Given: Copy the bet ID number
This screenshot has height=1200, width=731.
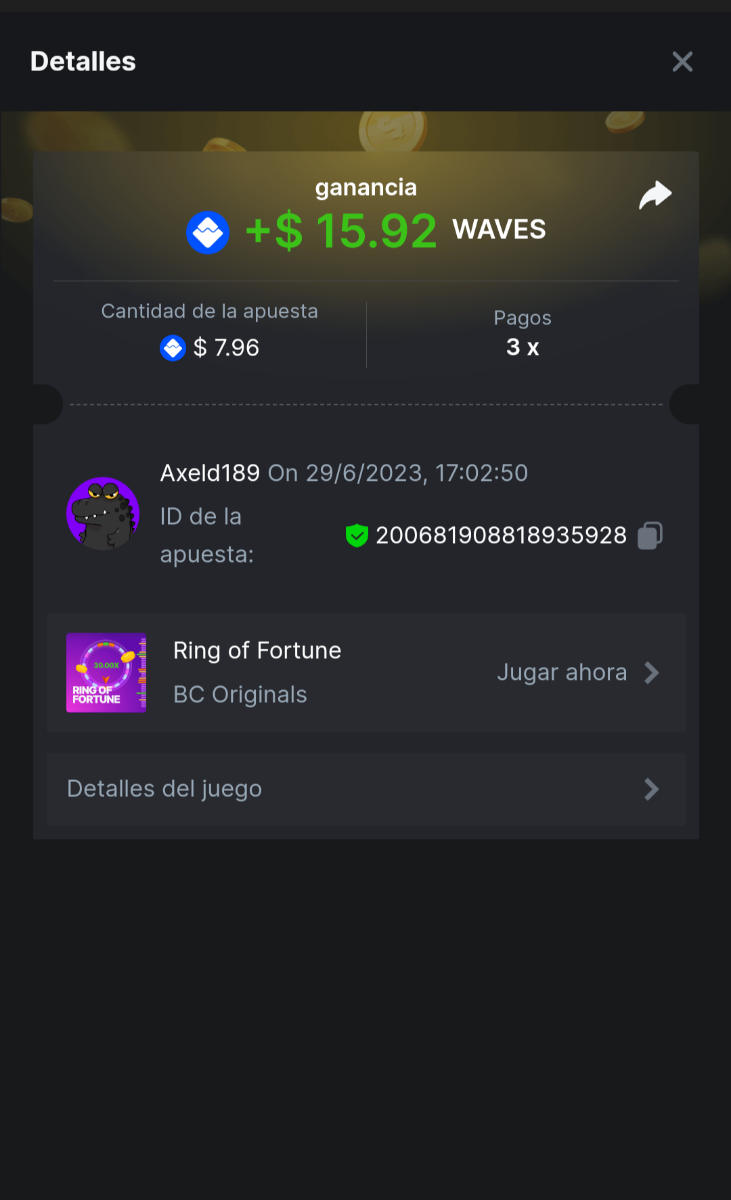Looking at the screenshot, I should [x=650, y=536].
